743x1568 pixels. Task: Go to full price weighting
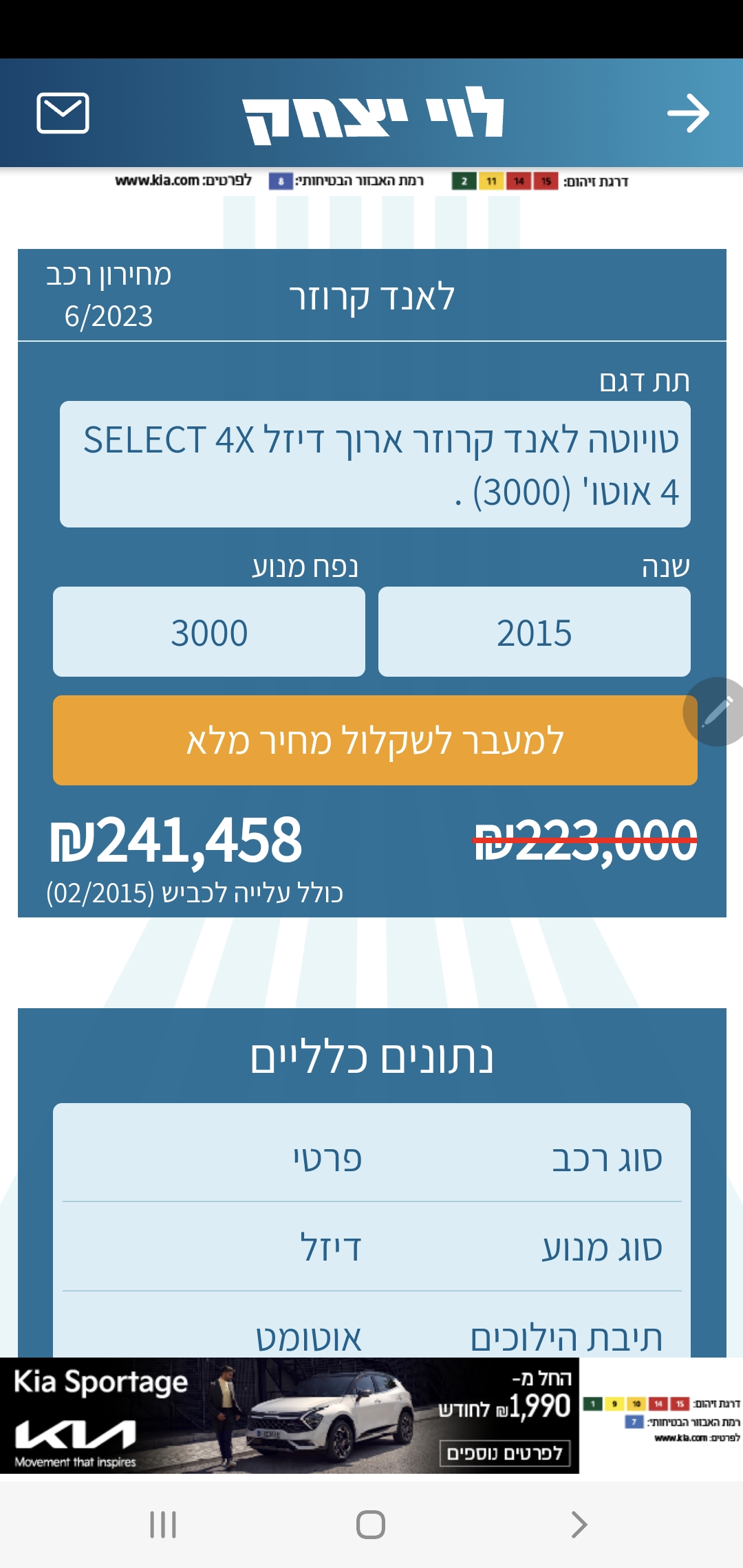[375, 741]
